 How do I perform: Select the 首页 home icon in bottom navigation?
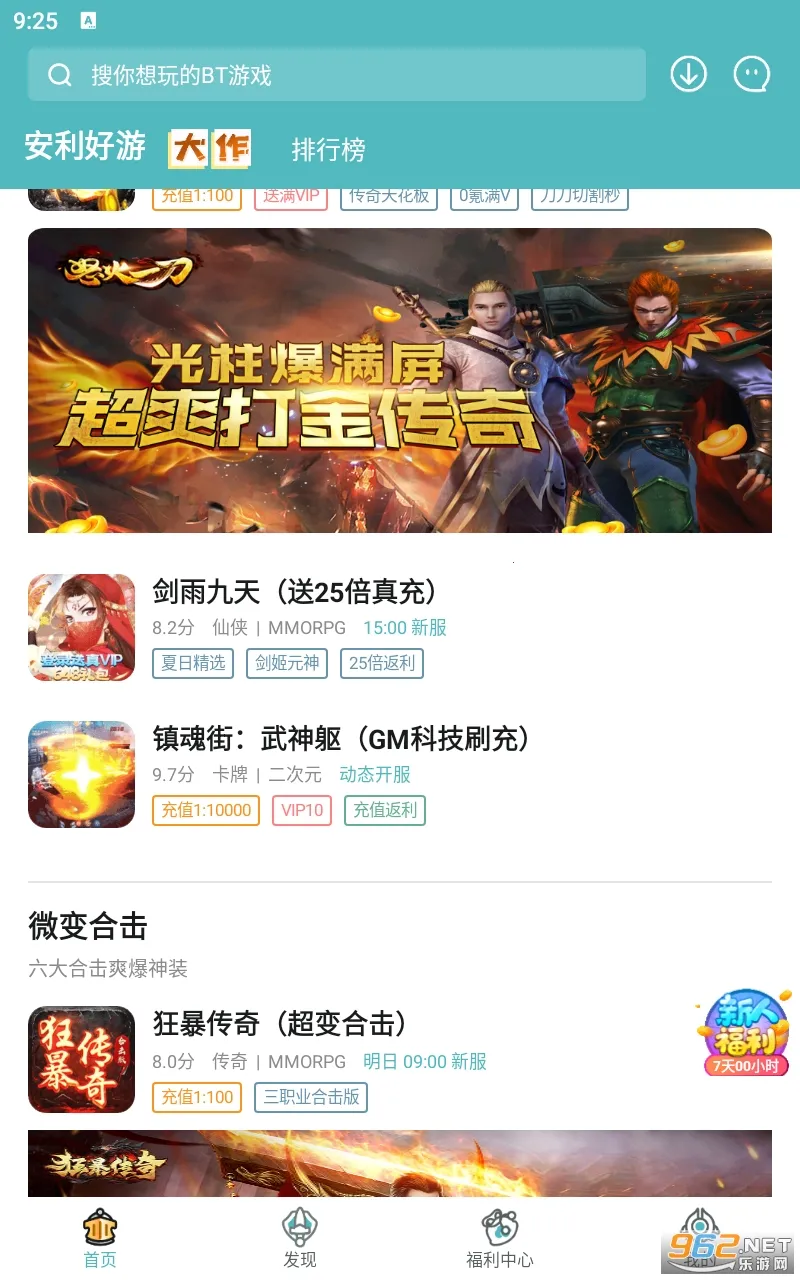(x=99, y=1230)
